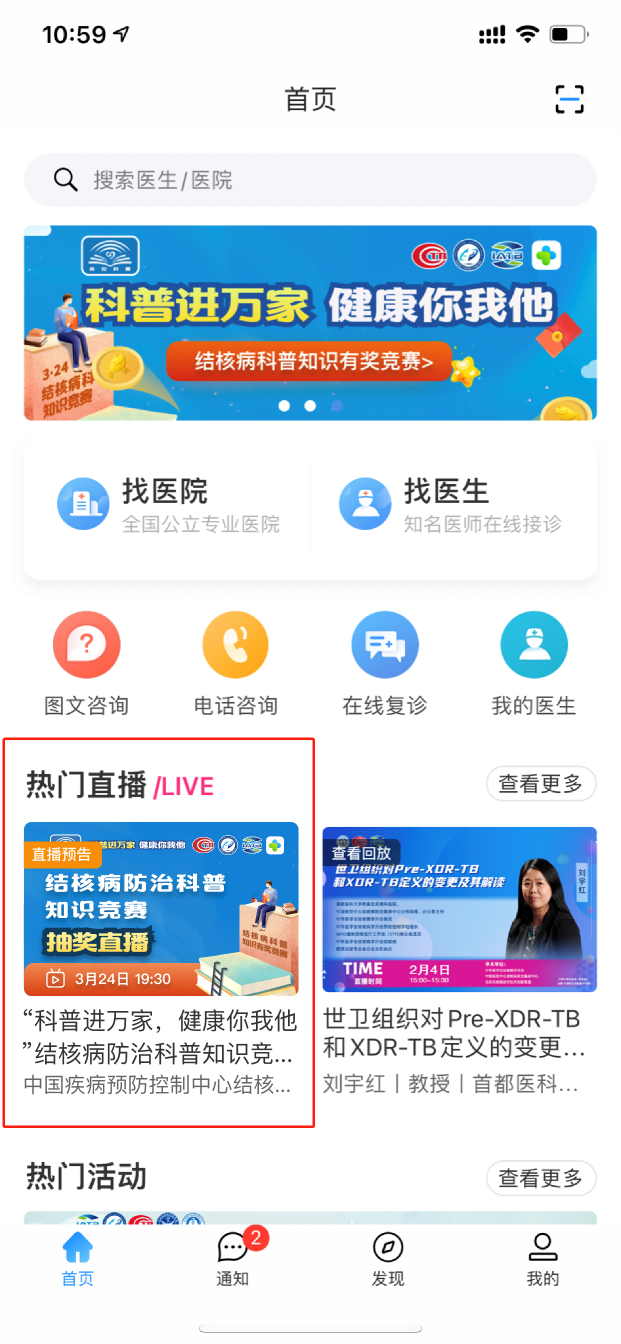Tap the 搜索医生/医院 search box
Screen dimensions: 621x1344
click(310, 180)
